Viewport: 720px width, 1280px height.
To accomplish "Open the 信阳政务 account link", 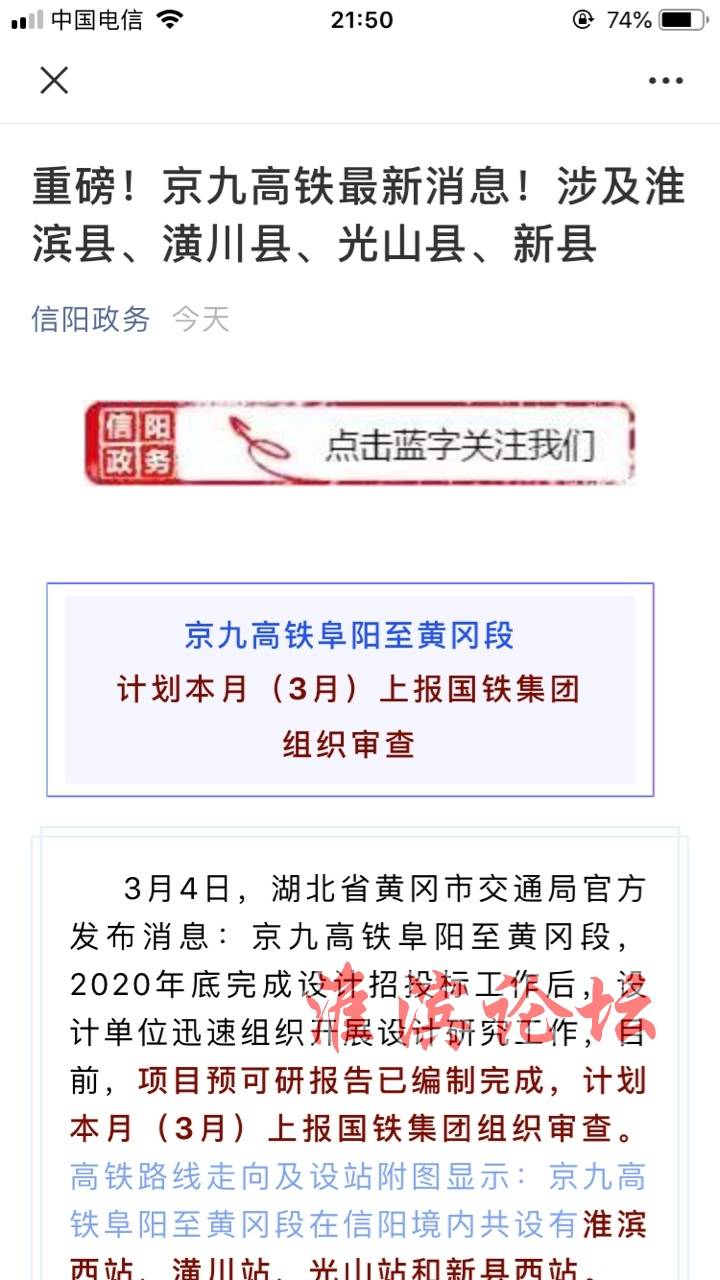I will point(91,319).
